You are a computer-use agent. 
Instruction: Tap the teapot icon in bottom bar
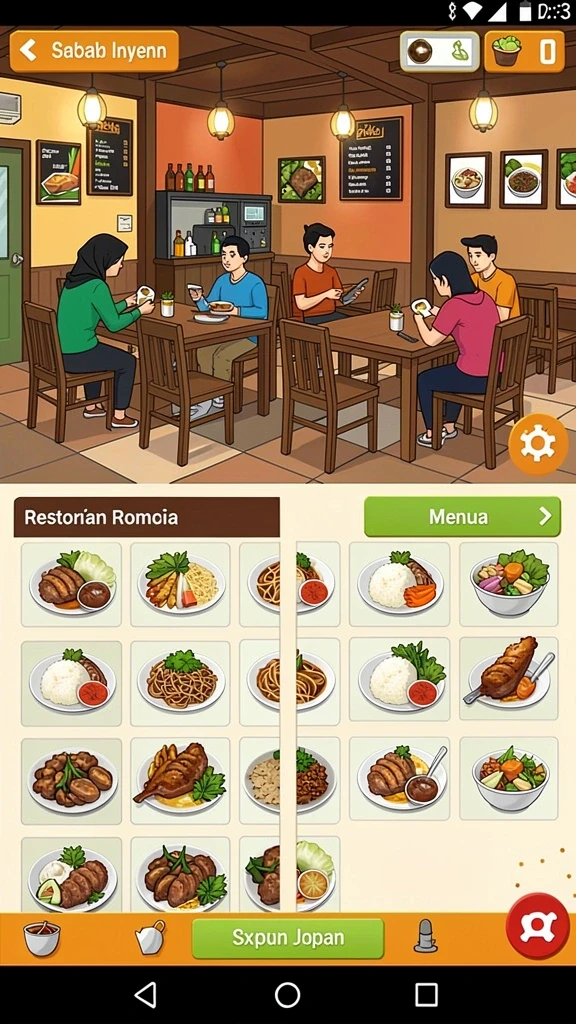point(150,937)
